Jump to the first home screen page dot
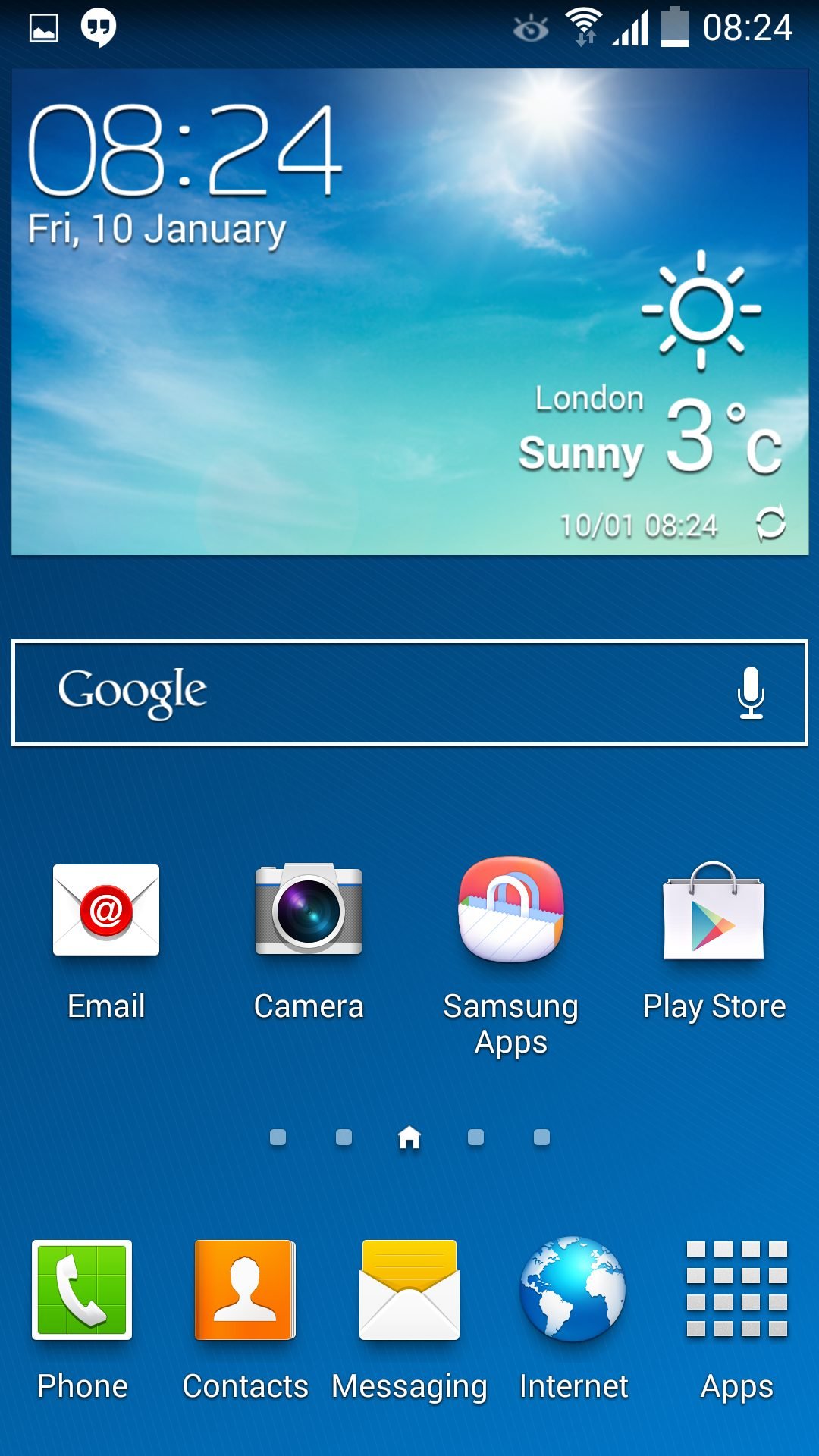 pos(278,1137)
